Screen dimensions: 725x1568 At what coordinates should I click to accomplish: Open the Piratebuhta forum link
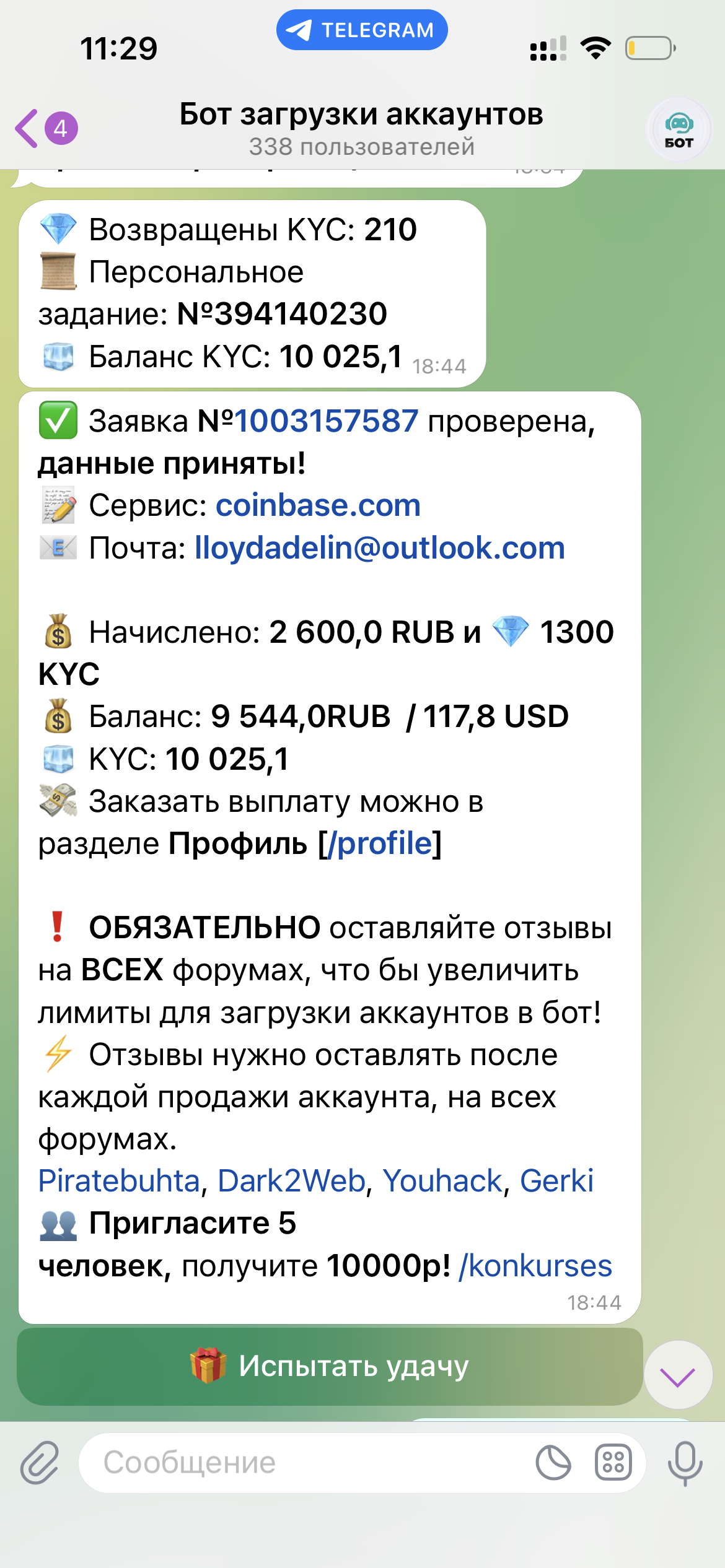coord(119,1181)
